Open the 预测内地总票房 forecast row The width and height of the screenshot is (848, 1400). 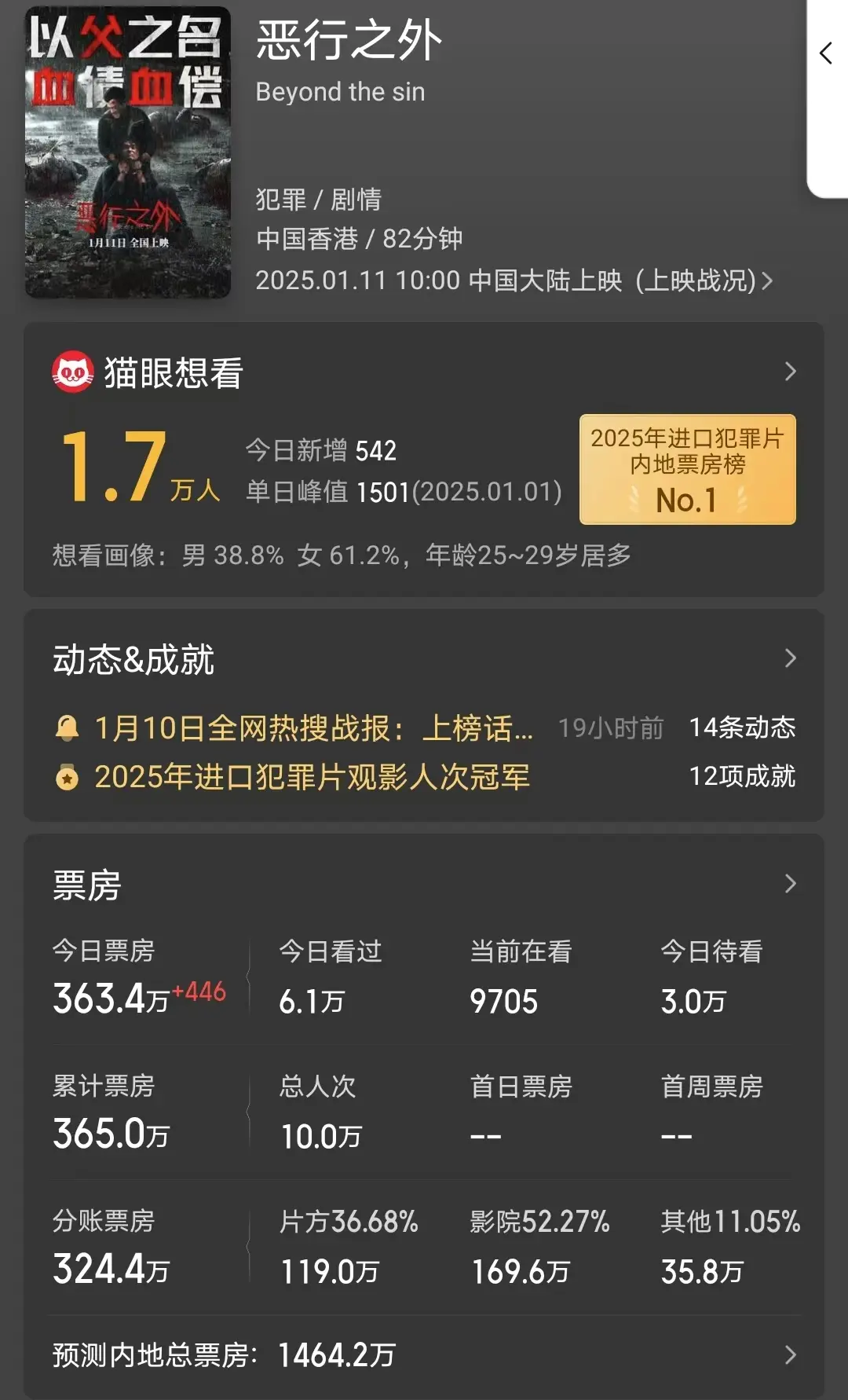click(x=424, y=1354)
